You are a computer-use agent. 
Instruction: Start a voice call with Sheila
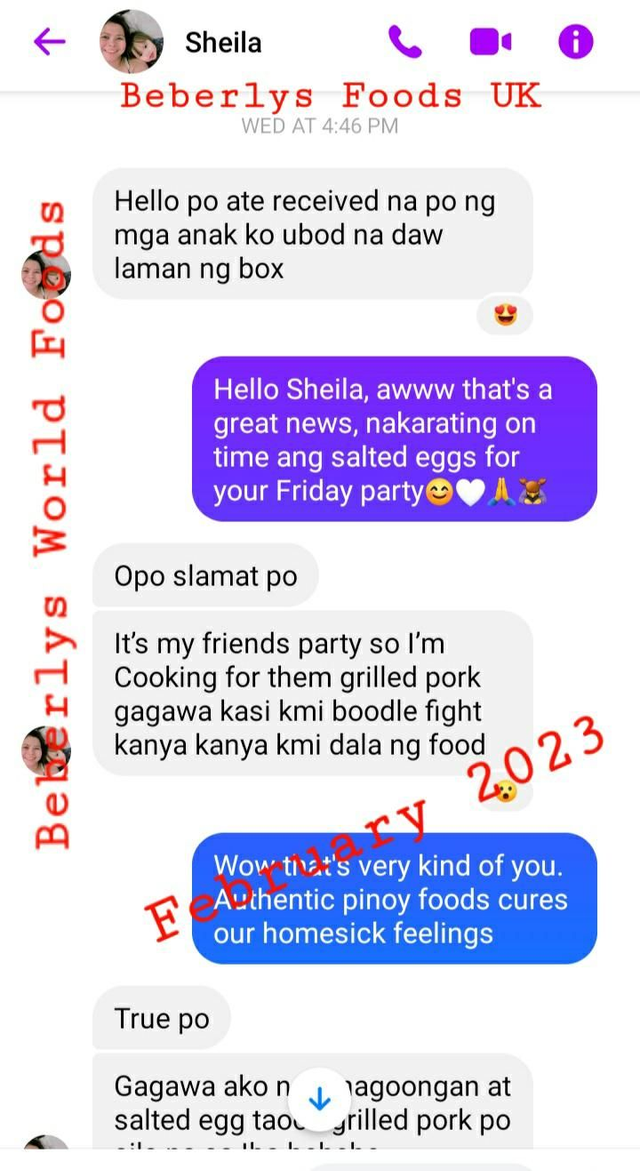pos(405,42)
